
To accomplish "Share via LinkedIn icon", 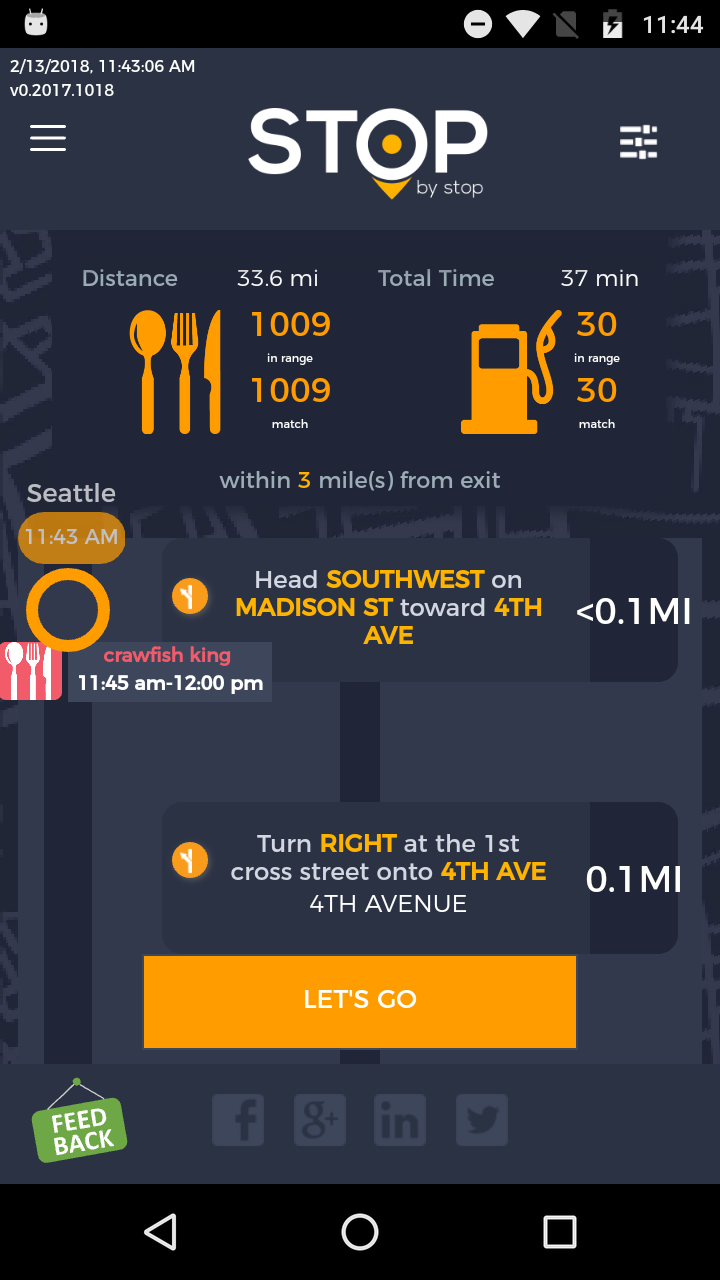I will point(400,1120).
